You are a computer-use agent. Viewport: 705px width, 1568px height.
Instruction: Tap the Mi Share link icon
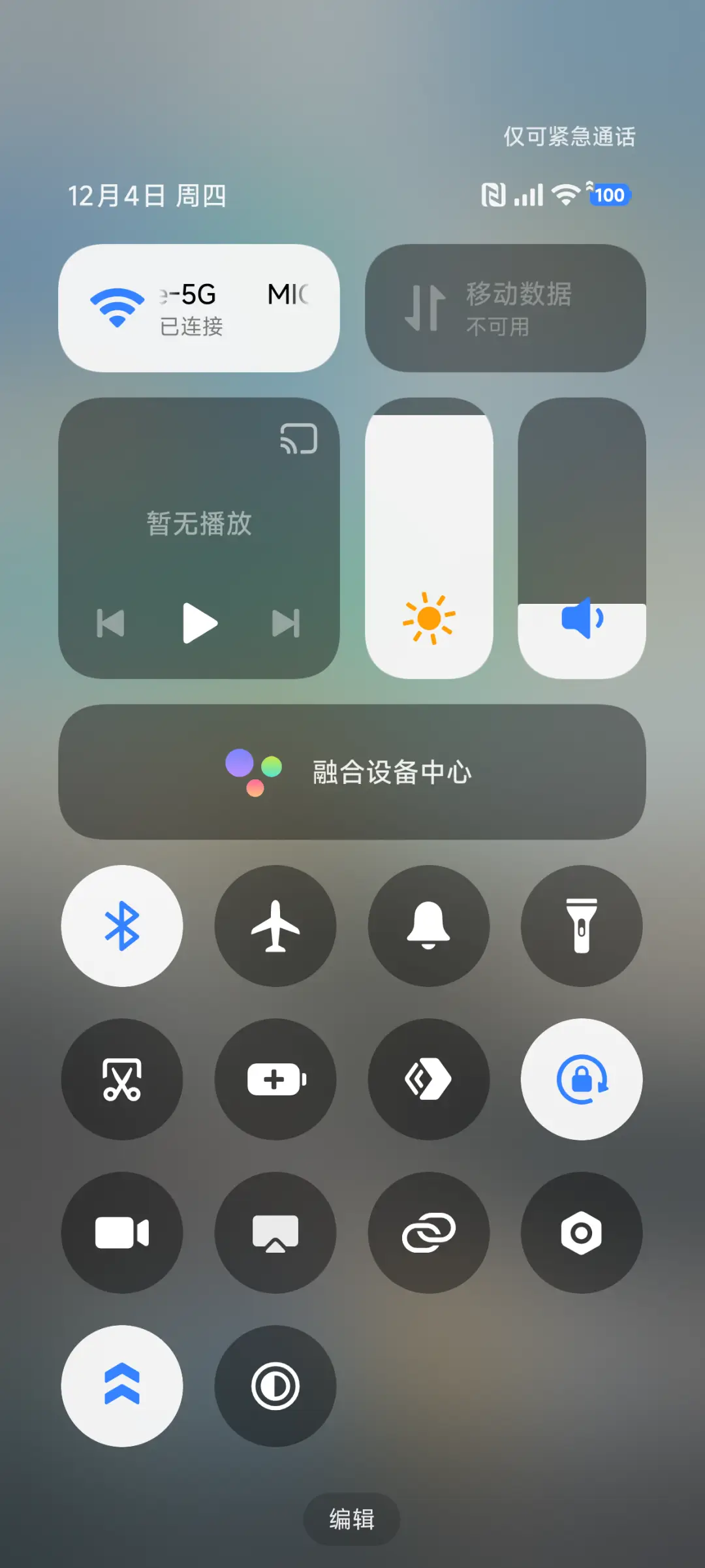click(x=428, y=1232)
